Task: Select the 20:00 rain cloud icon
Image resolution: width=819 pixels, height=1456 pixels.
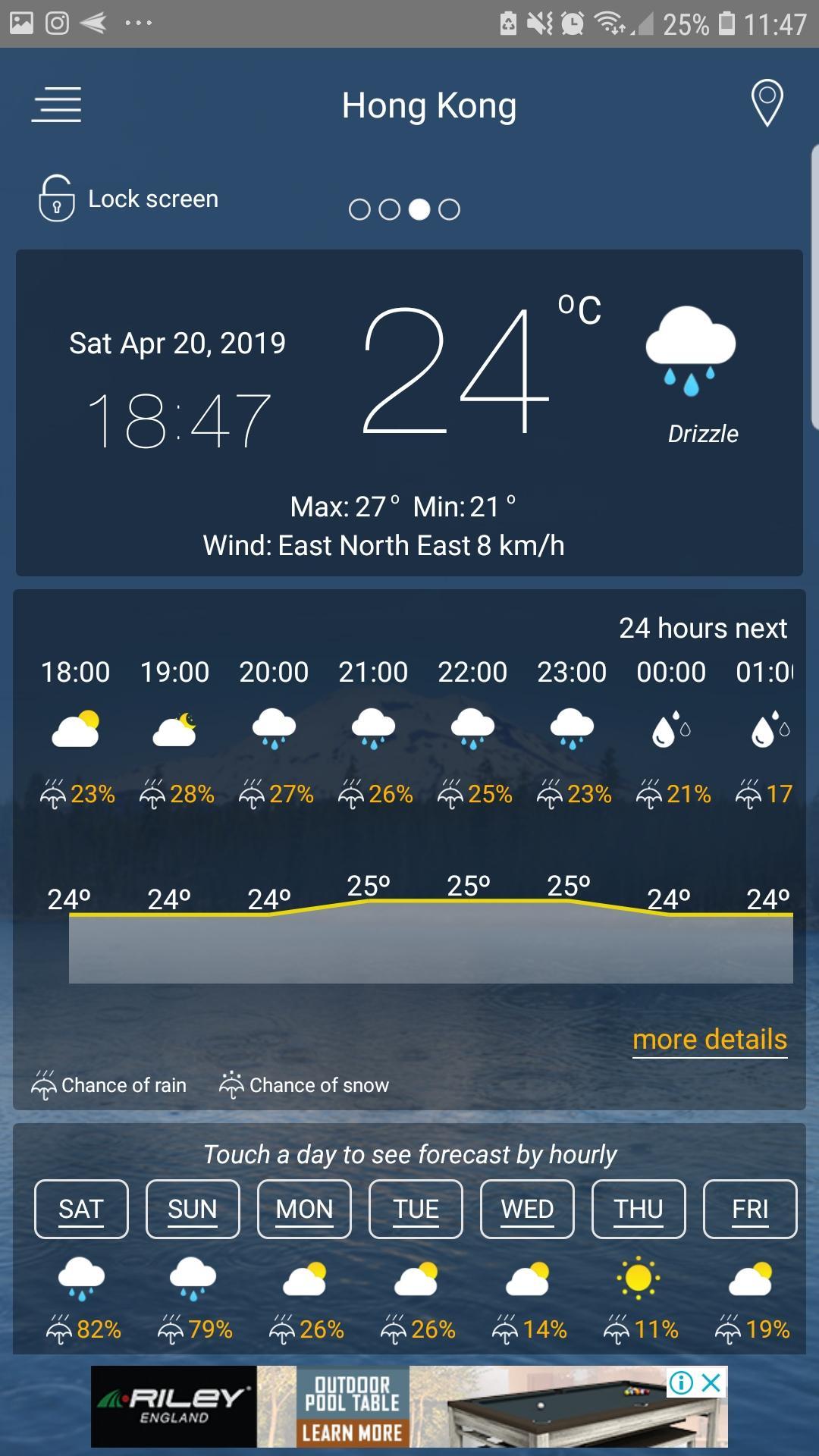Action: pyautogui.click(x=274, y=728)
